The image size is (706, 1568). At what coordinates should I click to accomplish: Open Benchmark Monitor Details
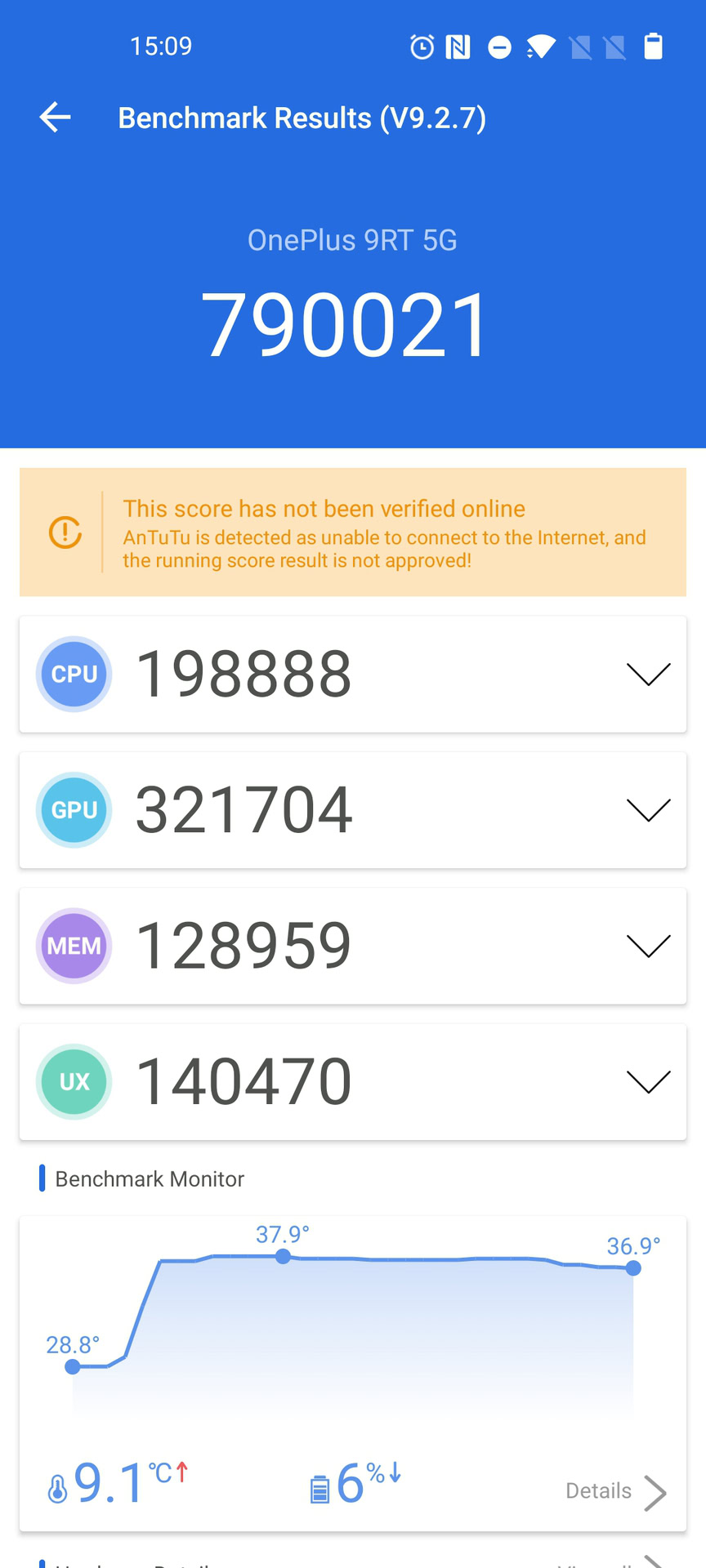615,1491
